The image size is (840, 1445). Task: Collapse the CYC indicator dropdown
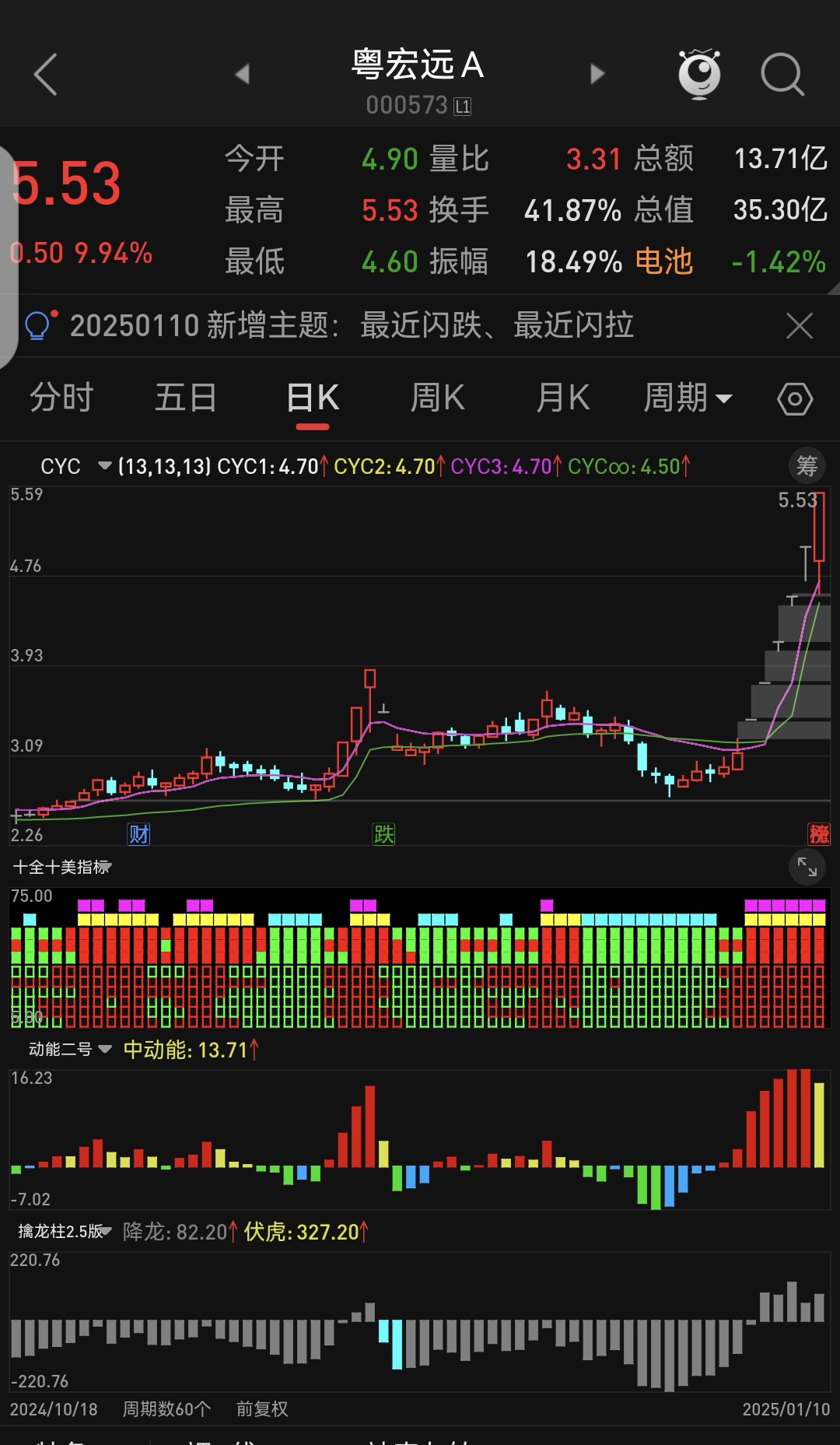[105, 465]
